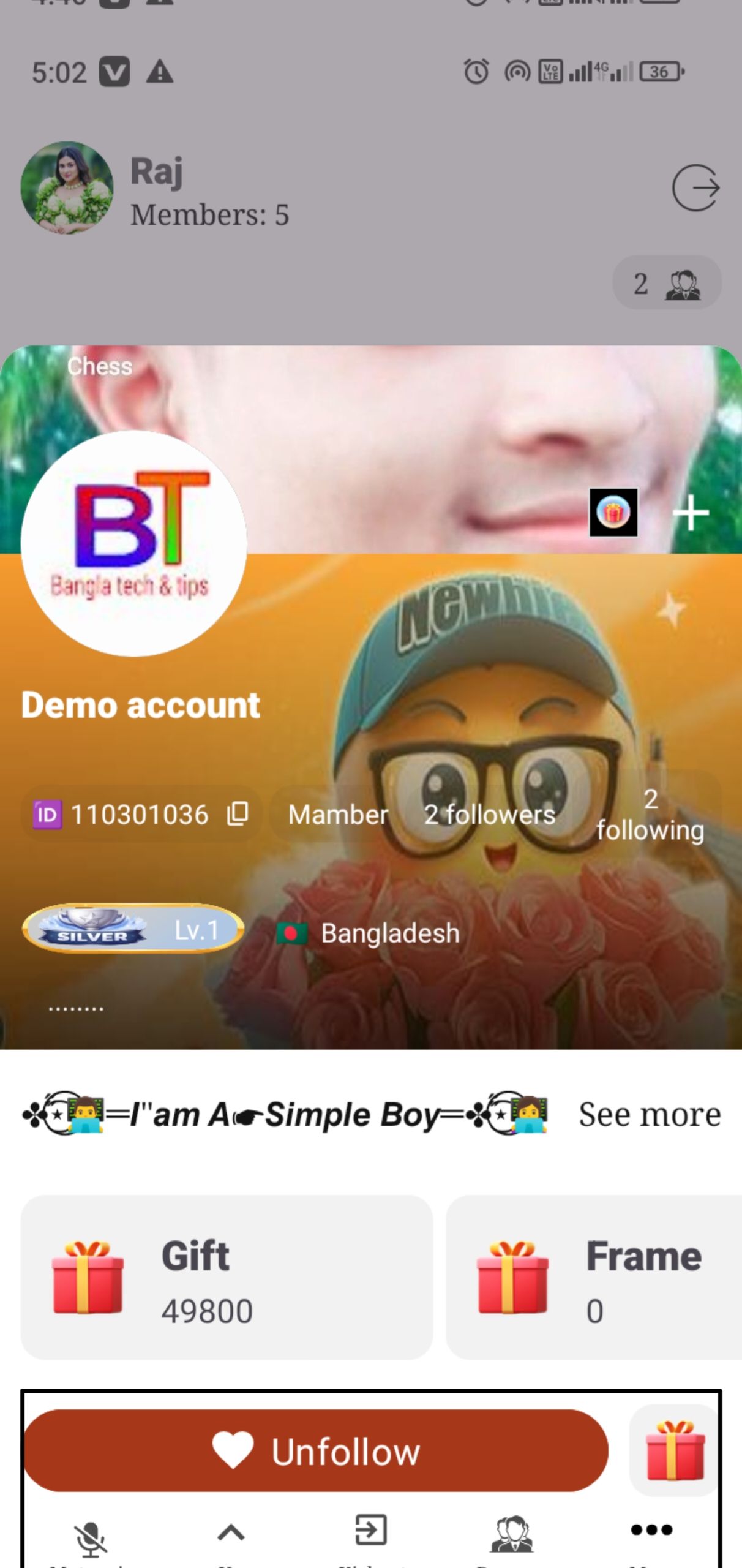Open the members group icon in bottom row
Image resolution: width=742 pixels, height=1568 pixels.
[512, 1534]
